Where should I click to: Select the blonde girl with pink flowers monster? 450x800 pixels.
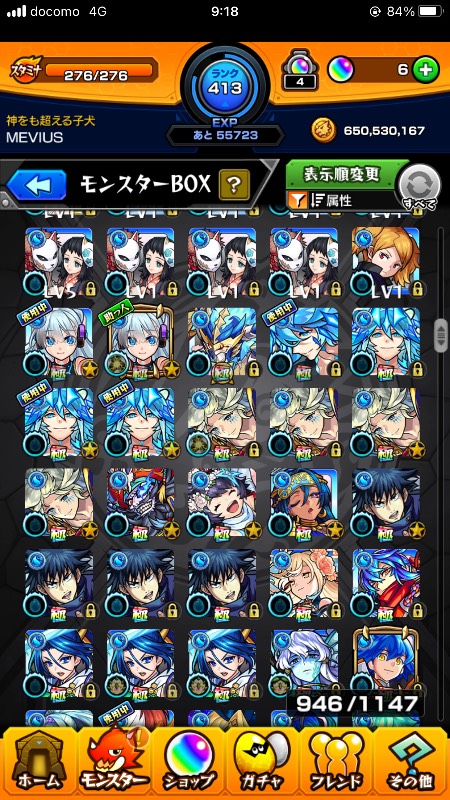[304, 585]
